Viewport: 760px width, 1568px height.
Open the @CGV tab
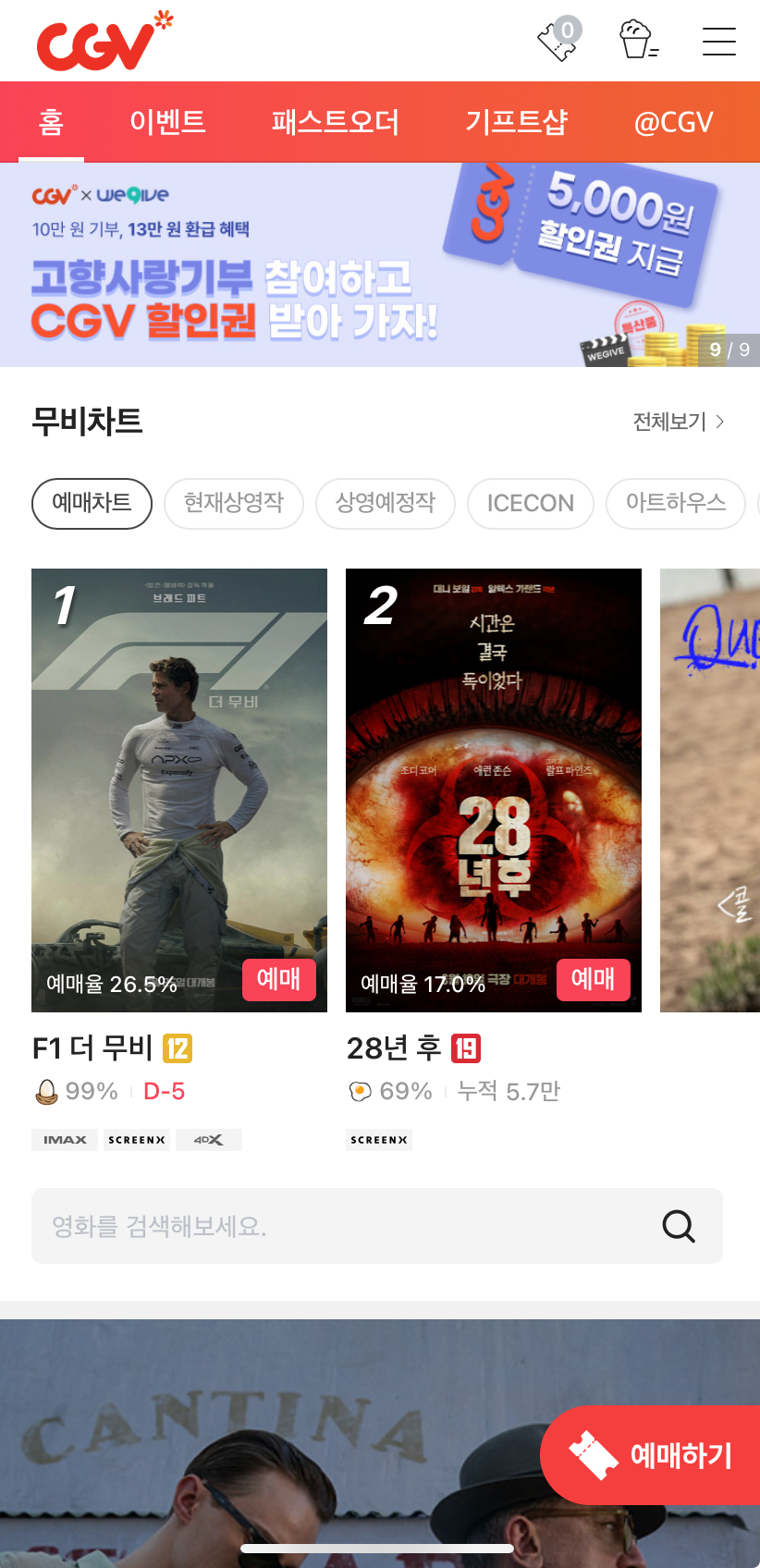pyautogui.click(x=673, y=122)
